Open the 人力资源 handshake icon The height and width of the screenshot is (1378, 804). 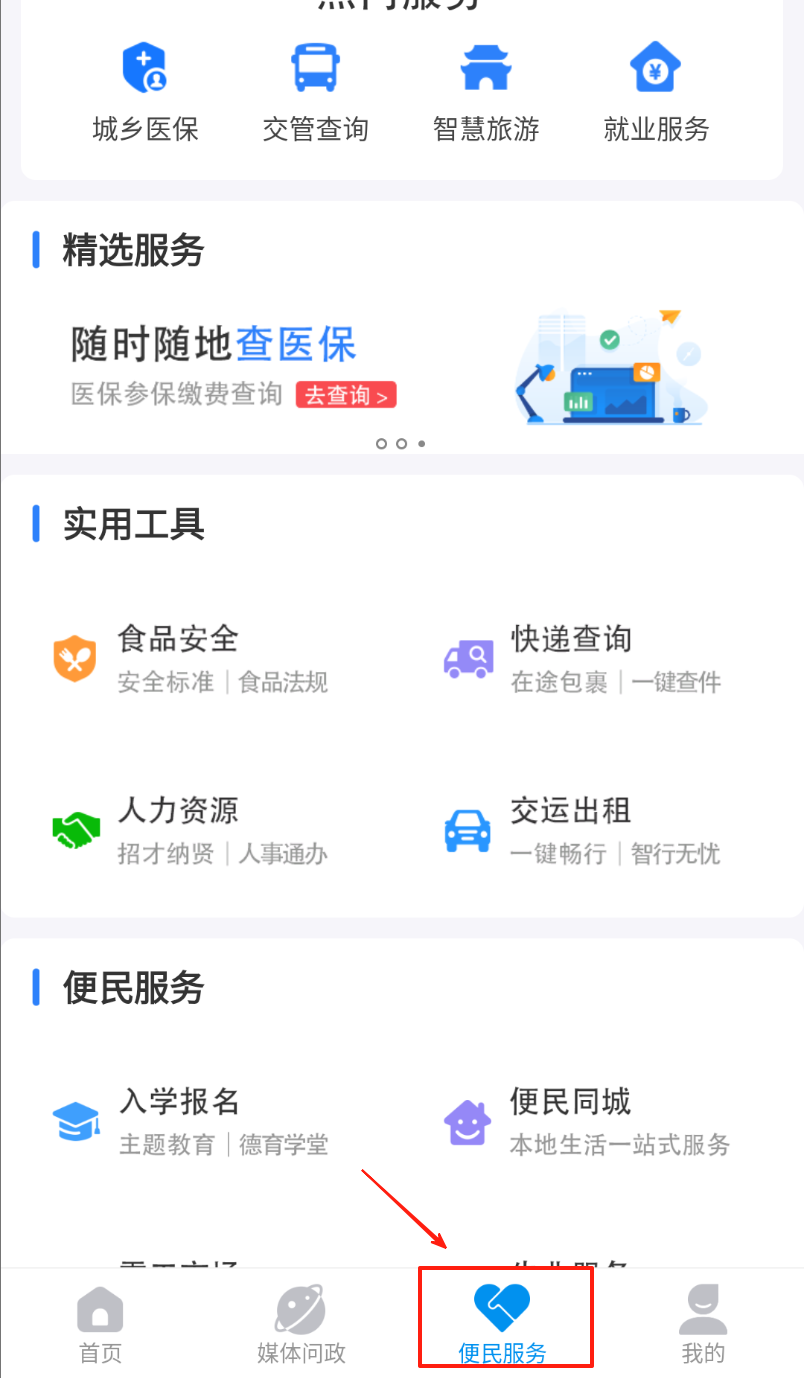(x=75, y=828)
